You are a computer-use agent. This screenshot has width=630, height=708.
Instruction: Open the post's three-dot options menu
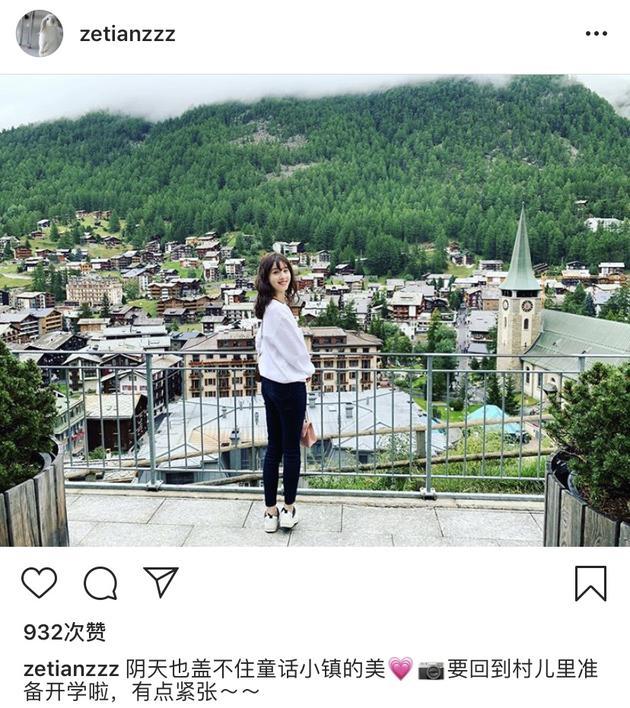coord(596,34)
